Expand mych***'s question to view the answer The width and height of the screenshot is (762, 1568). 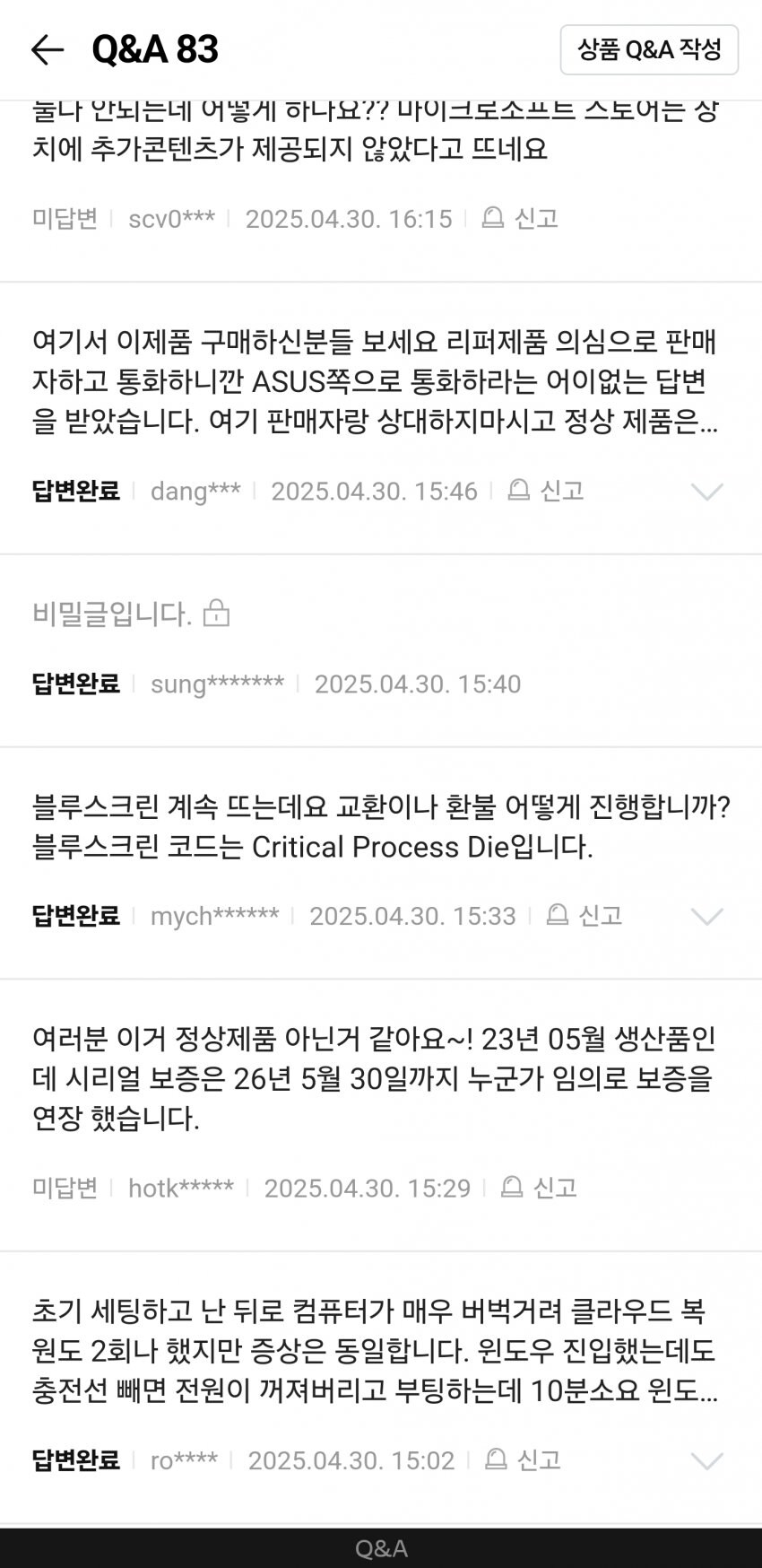(707, 915)
